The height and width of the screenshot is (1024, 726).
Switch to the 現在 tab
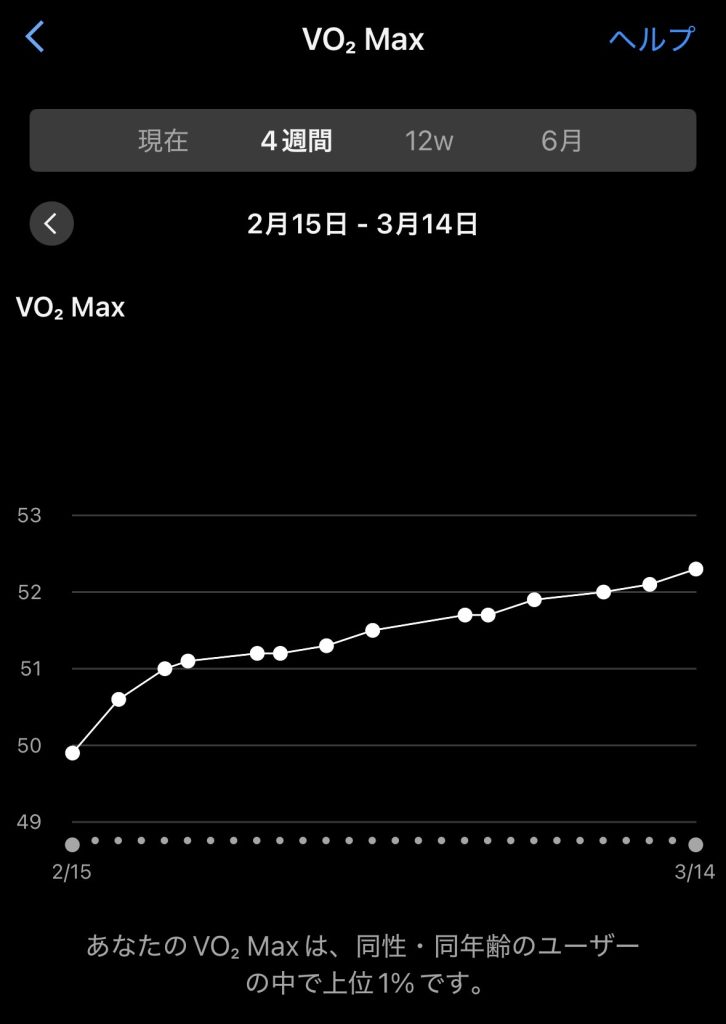163,141
